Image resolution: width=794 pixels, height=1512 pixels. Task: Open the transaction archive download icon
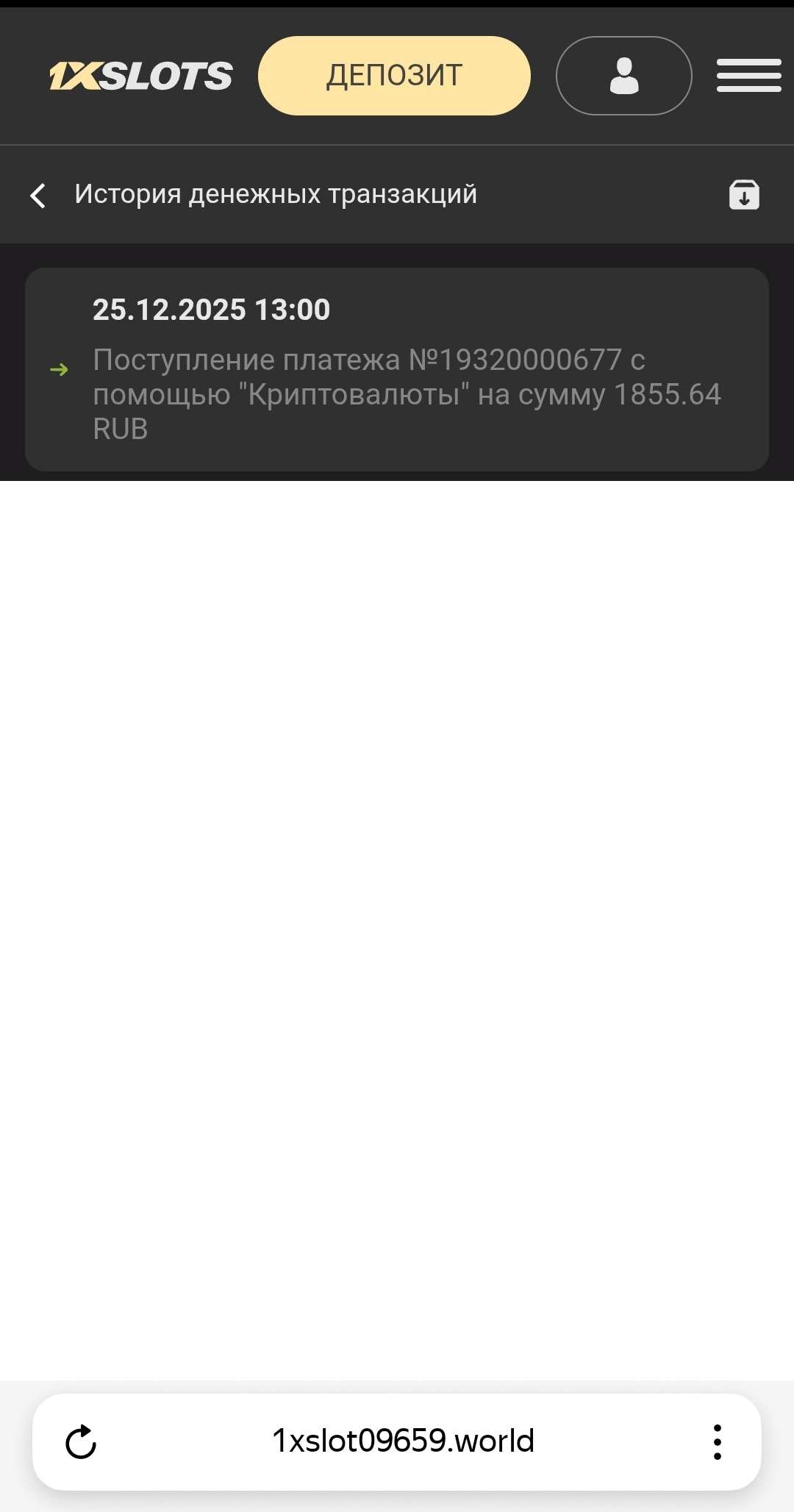coord(744,195)
